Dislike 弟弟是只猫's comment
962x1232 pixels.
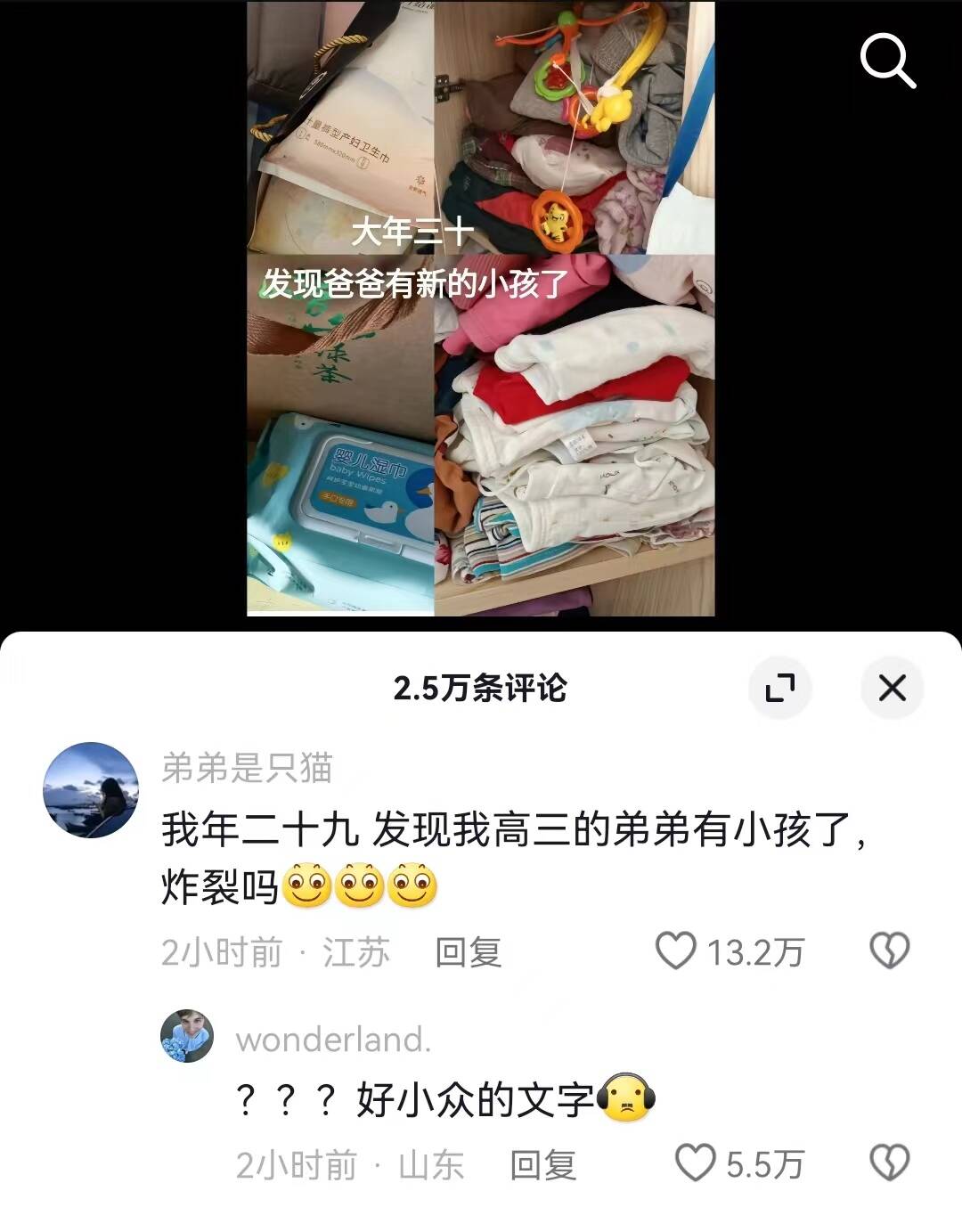pyautogui.click(x=889, y=951)
